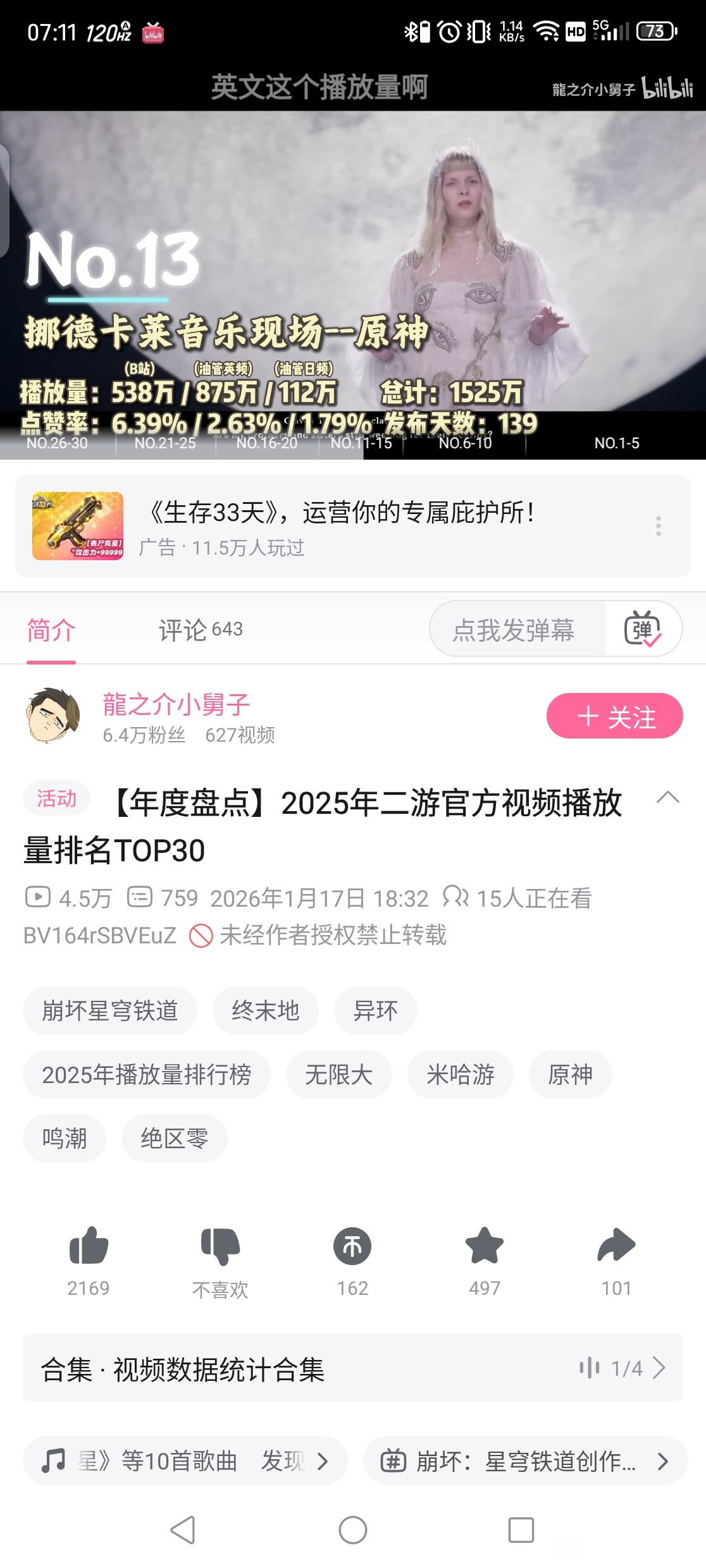This screenshot has width=706, height=1568.
Task: Switch to the 评论 comments tab
Action: (x=201, y=630)
